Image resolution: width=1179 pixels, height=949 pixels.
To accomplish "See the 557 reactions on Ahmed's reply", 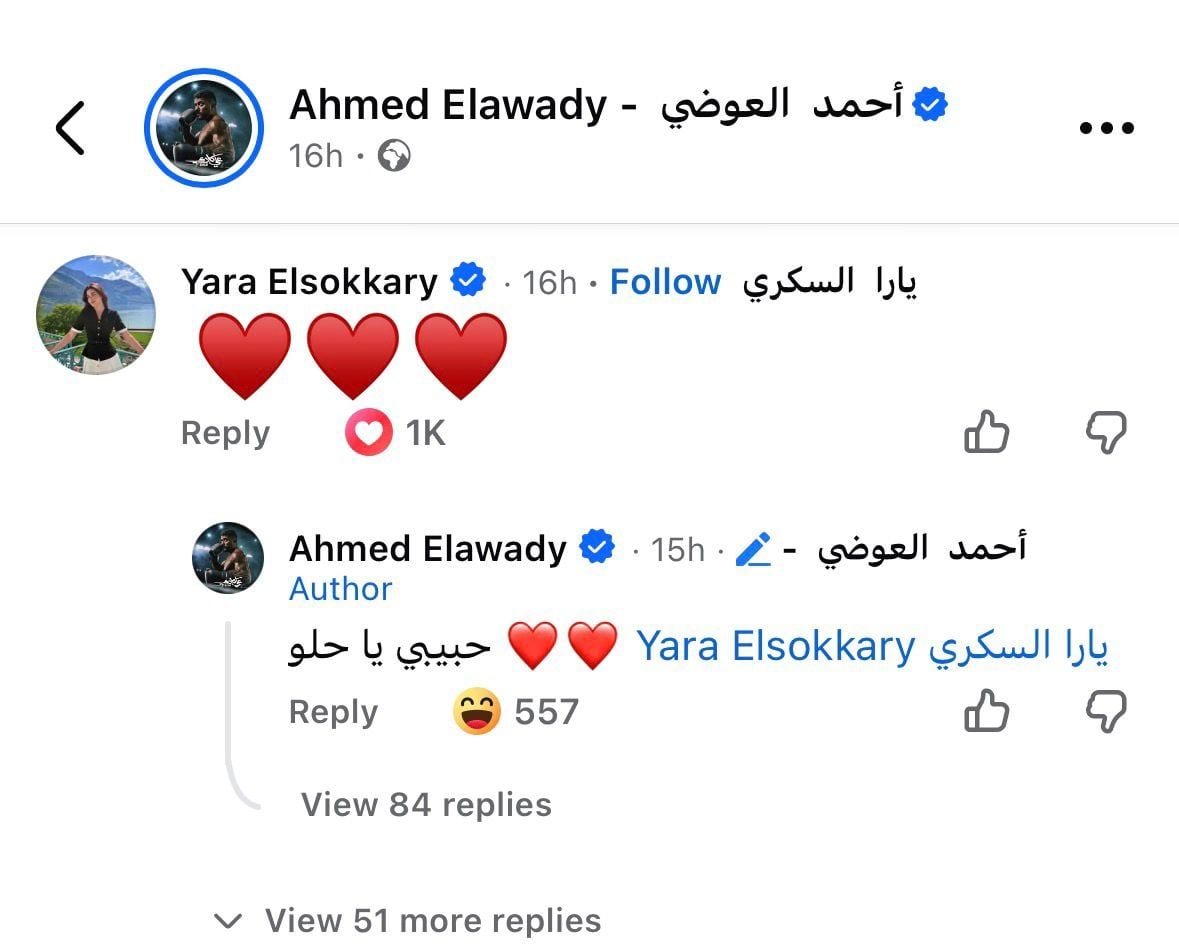I will pyautogui.click(x=515, y=712).
